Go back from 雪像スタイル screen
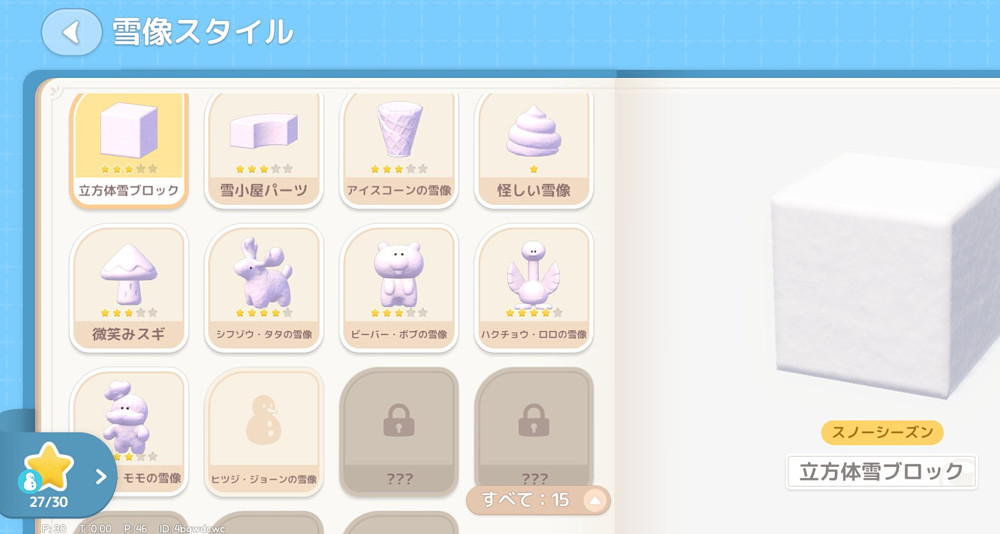1000x534 pixels. (70, 31)
